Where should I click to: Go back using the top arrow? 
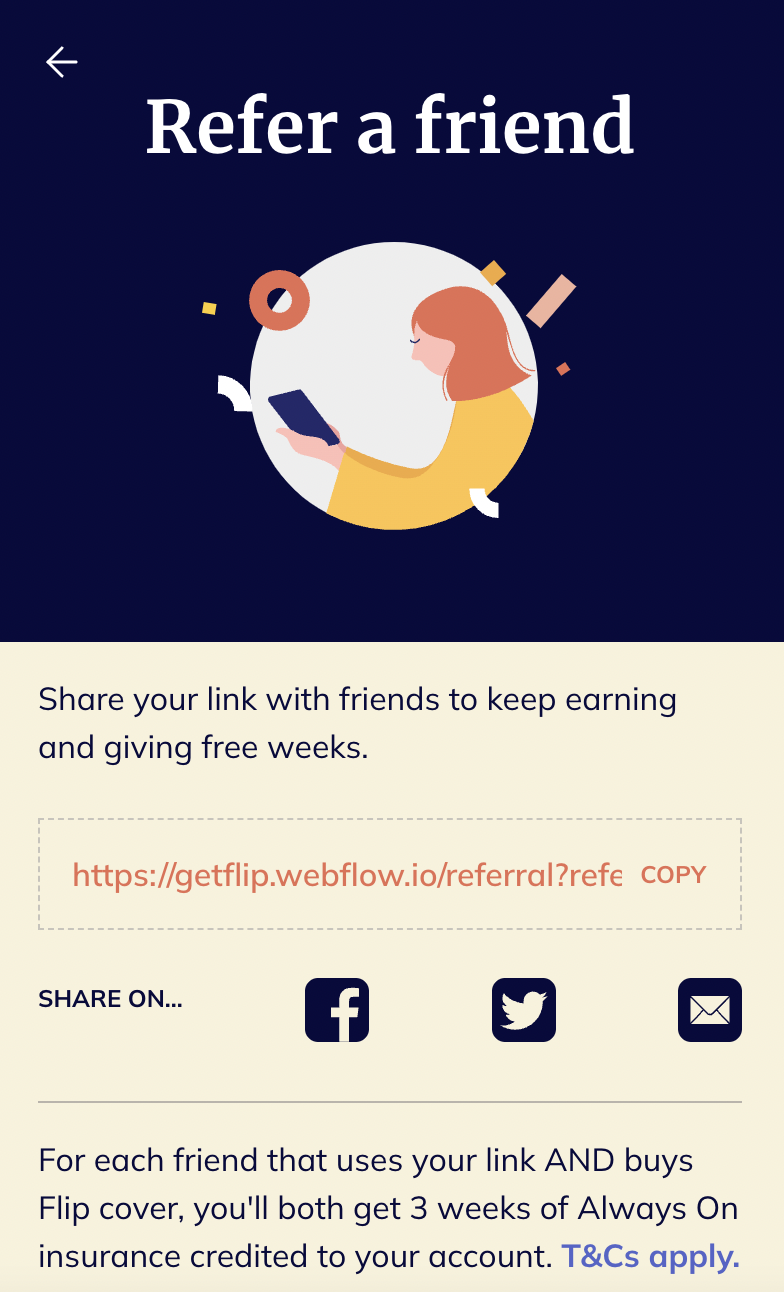point(62,62)
